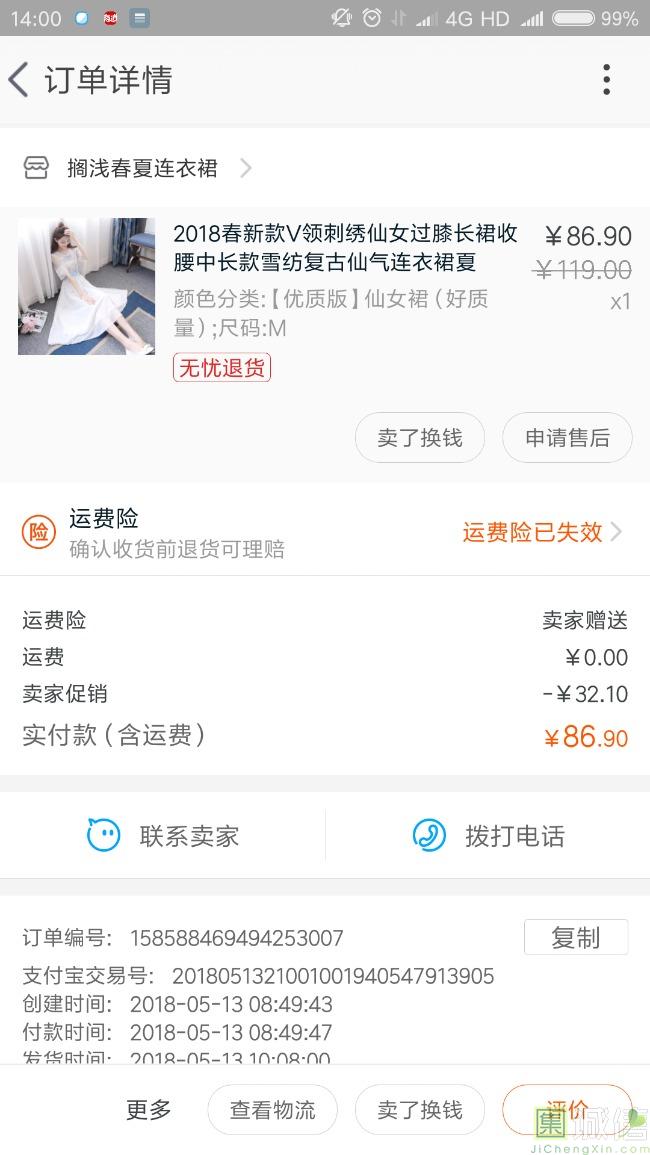This screenshot has width=650, height=1155.
Task: Open the 更多 options in the bottom bar
Action: (x=149, y=1110)
